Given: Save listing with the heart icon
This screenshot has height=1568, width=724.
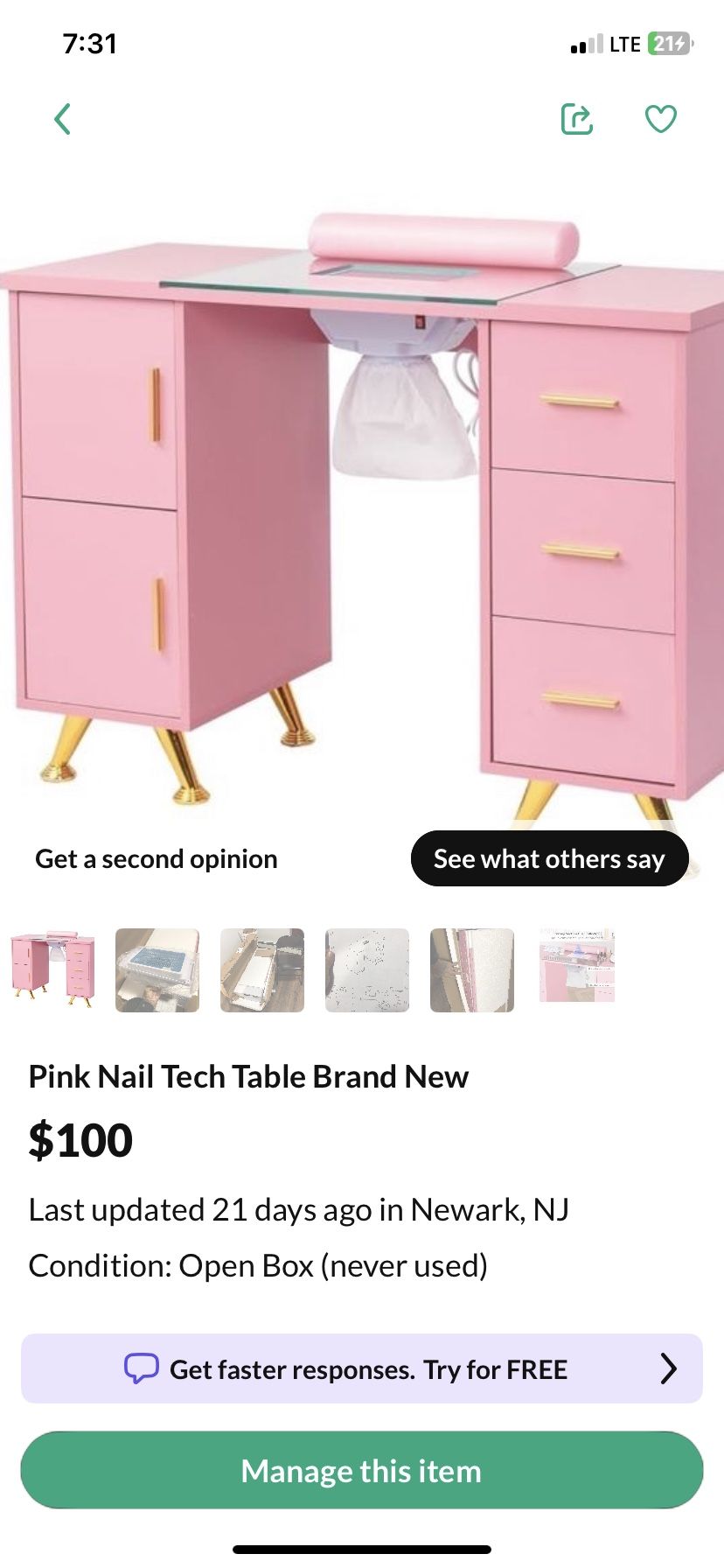Looking at the screenshot, I should tap(661, 119).
